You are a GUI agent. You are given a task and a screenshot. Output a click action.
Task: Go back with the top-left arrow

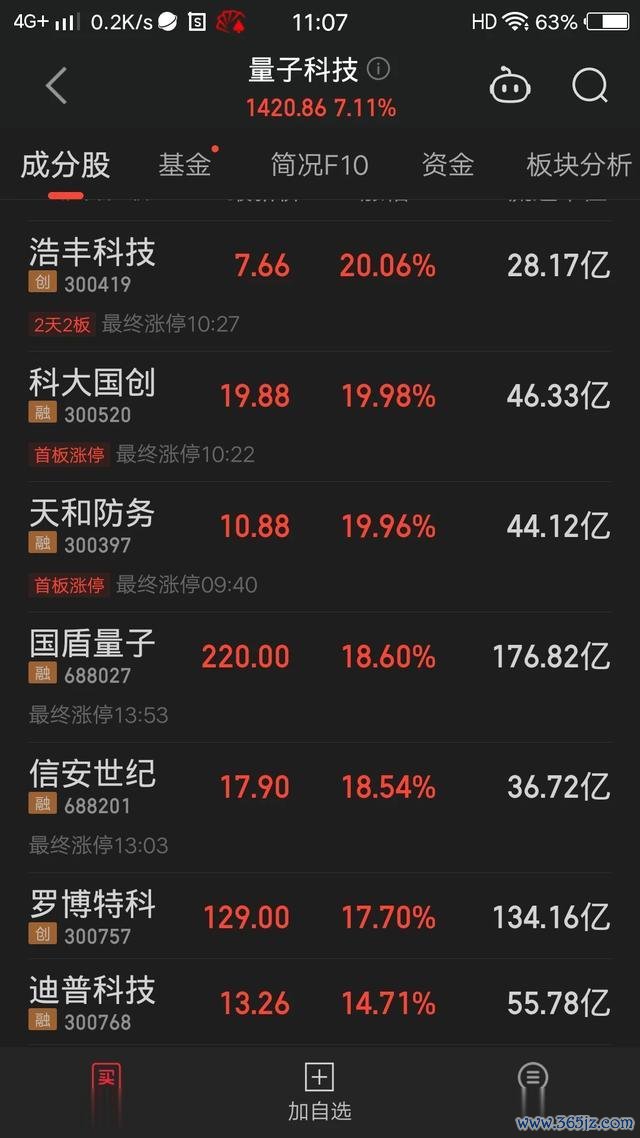click(57, 86)
